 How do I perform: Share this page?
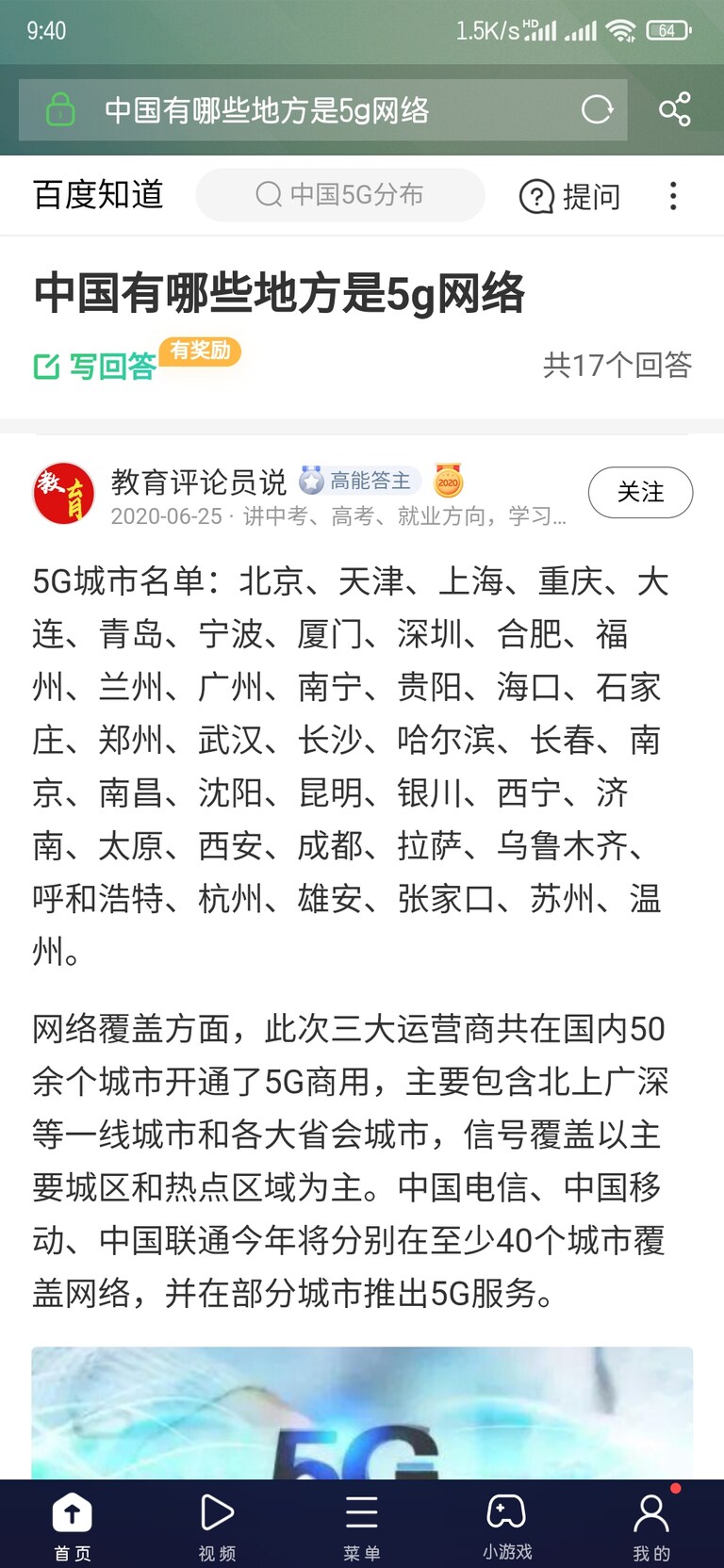674,110
